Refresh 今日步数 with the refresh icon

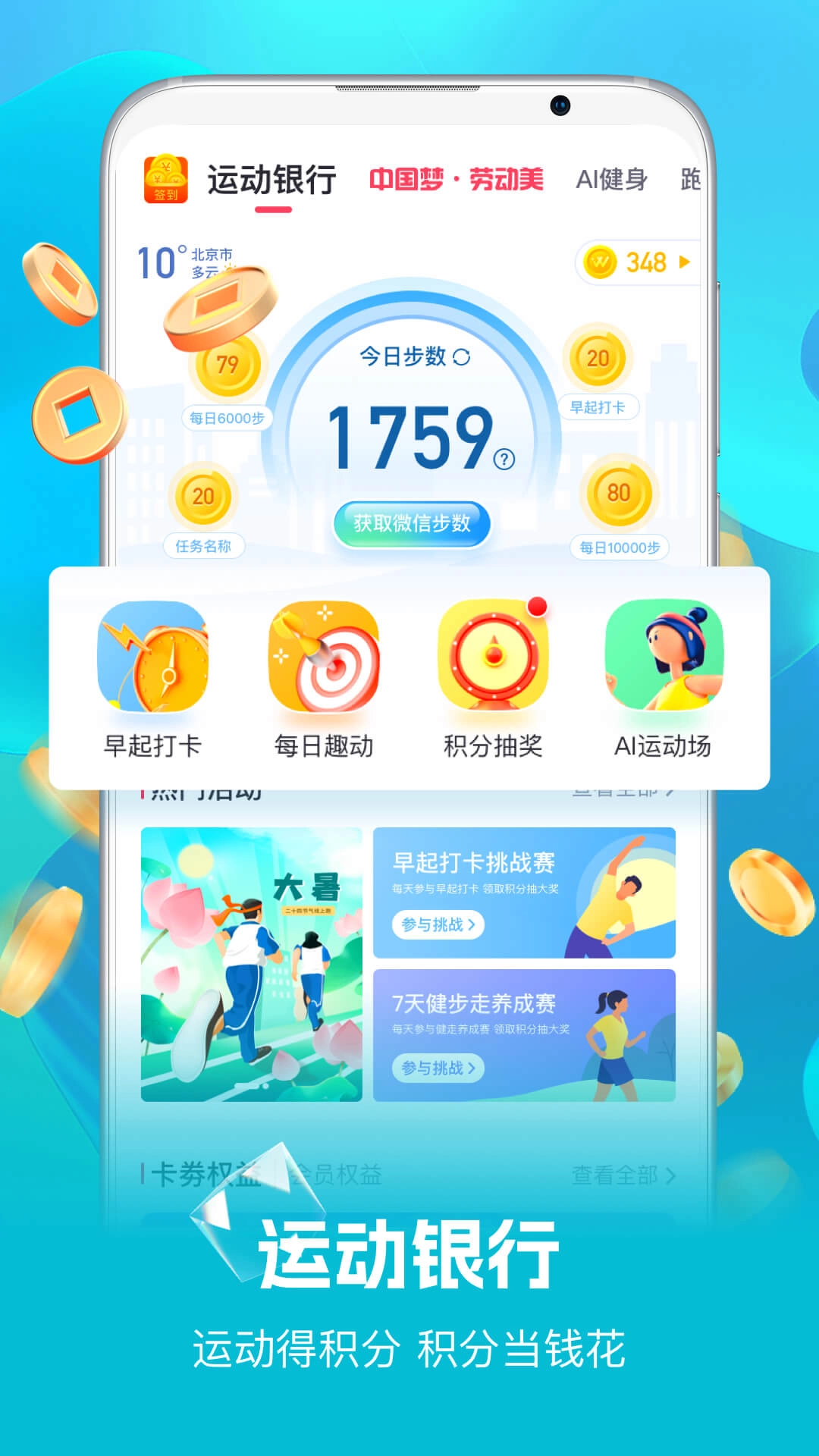[x=463, y=356]
